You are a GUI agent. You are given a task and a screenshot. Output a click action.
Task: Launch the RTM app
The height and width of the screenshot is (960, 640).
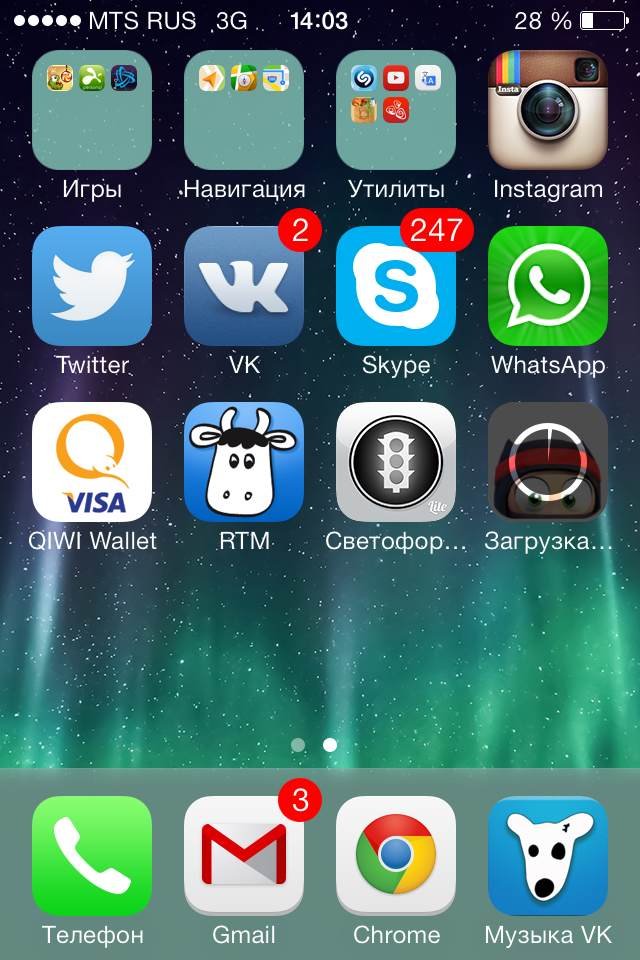coord(244,462)
